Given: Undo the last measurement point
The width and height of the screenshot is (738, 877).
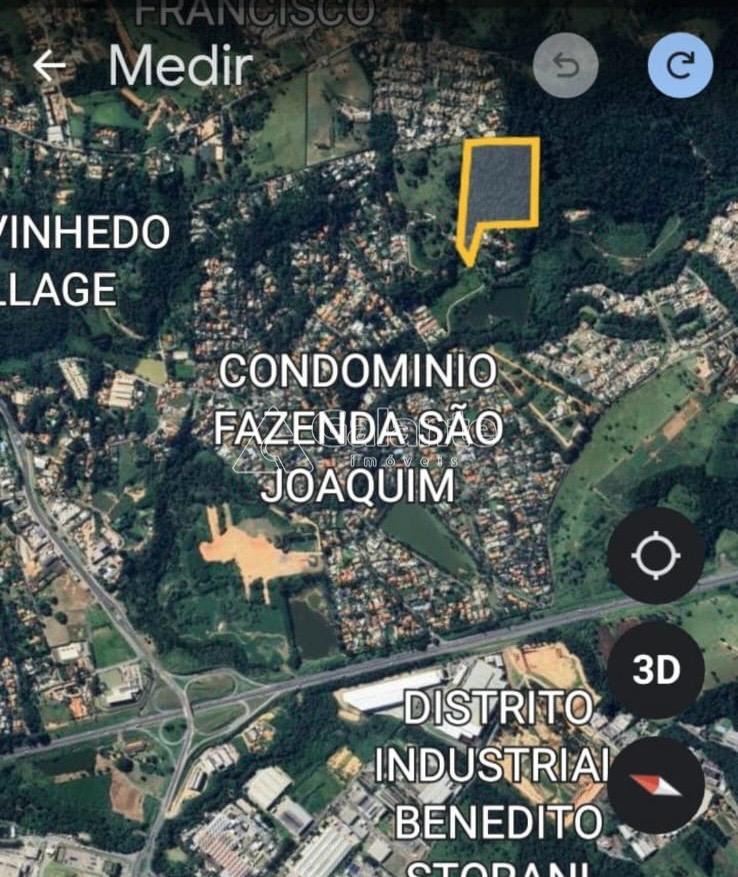Looking at the screenshot, I should coord(566,66).
